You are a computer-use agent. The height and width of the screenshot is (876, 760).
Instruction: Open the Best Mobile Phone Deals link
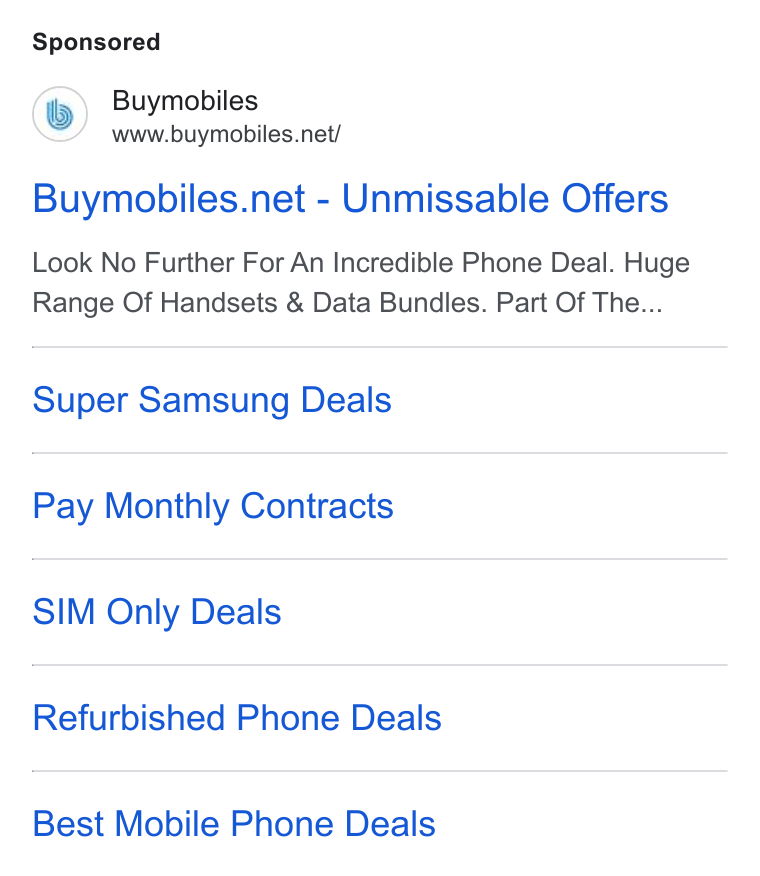(234, 824)
